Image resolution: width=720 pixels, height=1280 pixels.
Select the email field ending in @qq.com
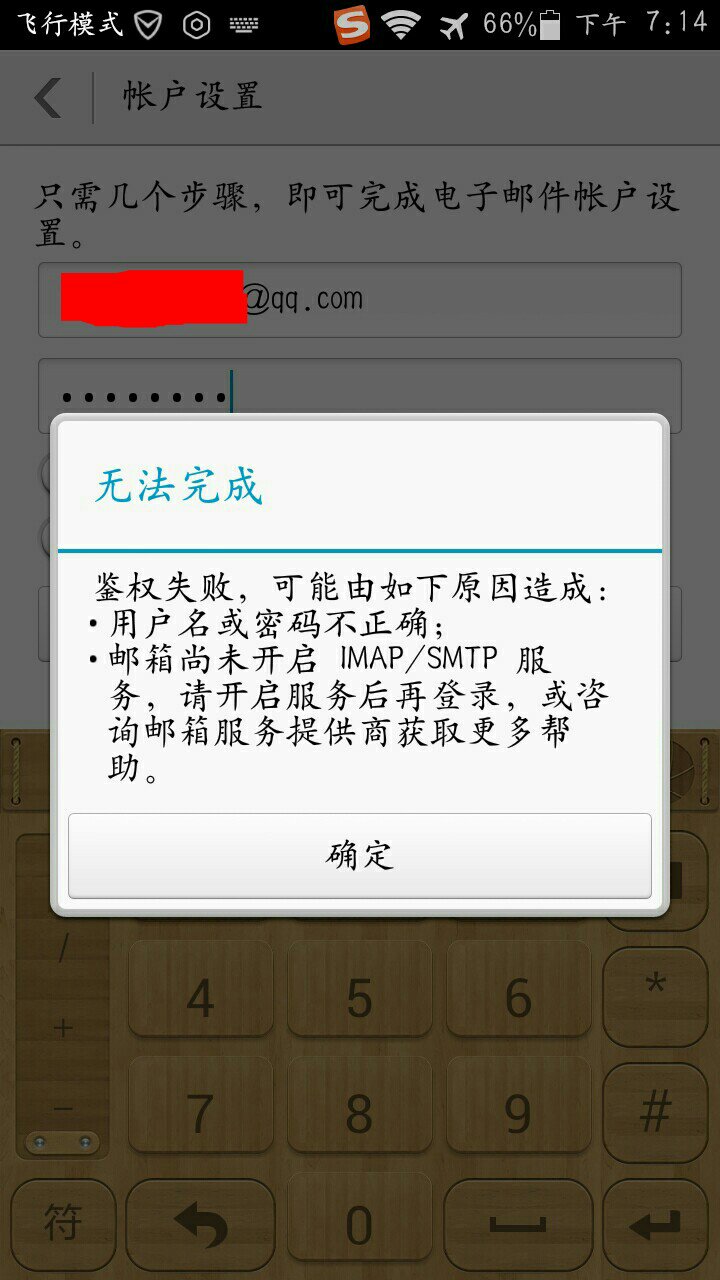358,300
